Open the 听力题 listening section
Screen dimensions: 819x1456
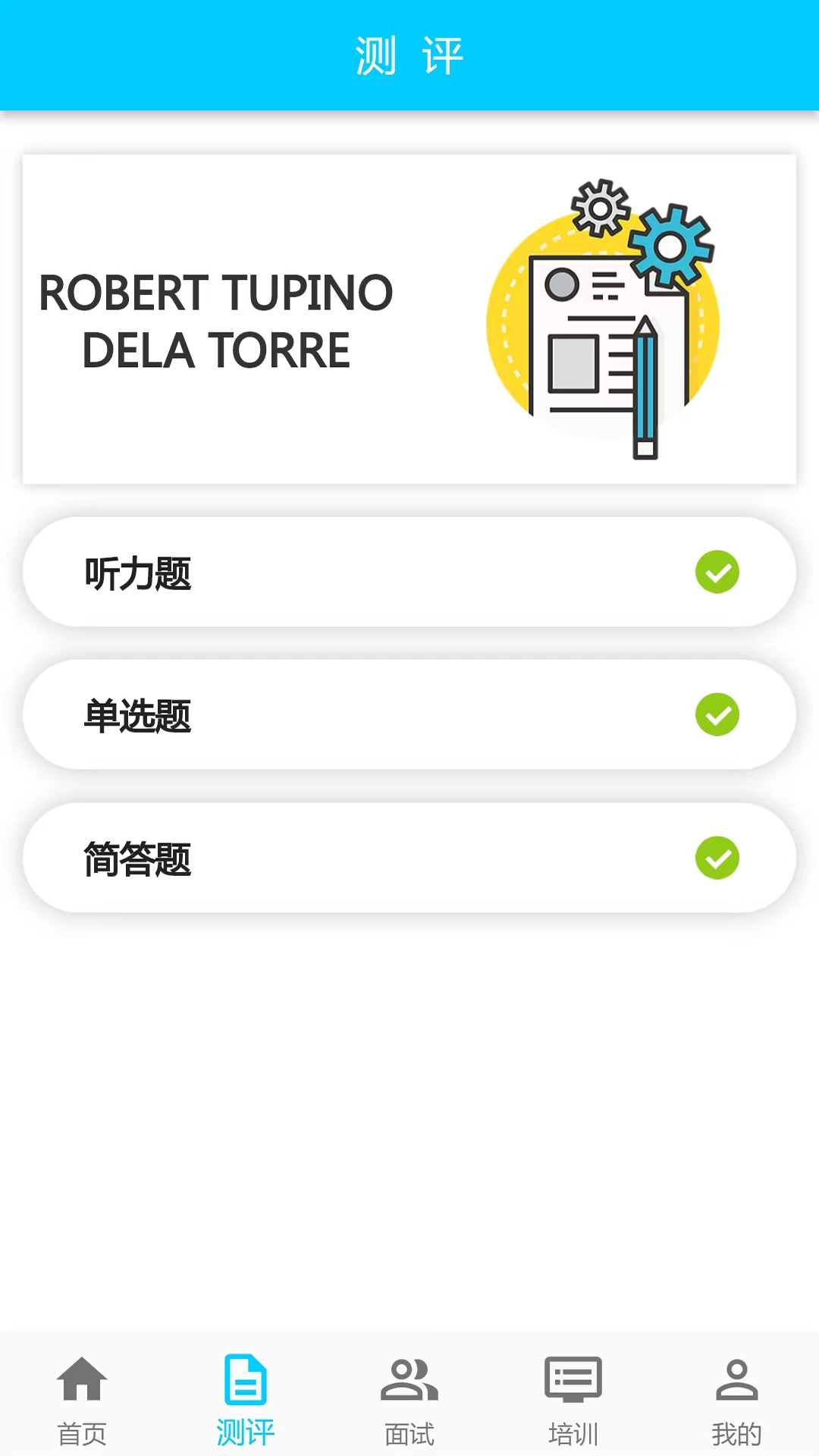click(x=409, y=573)
